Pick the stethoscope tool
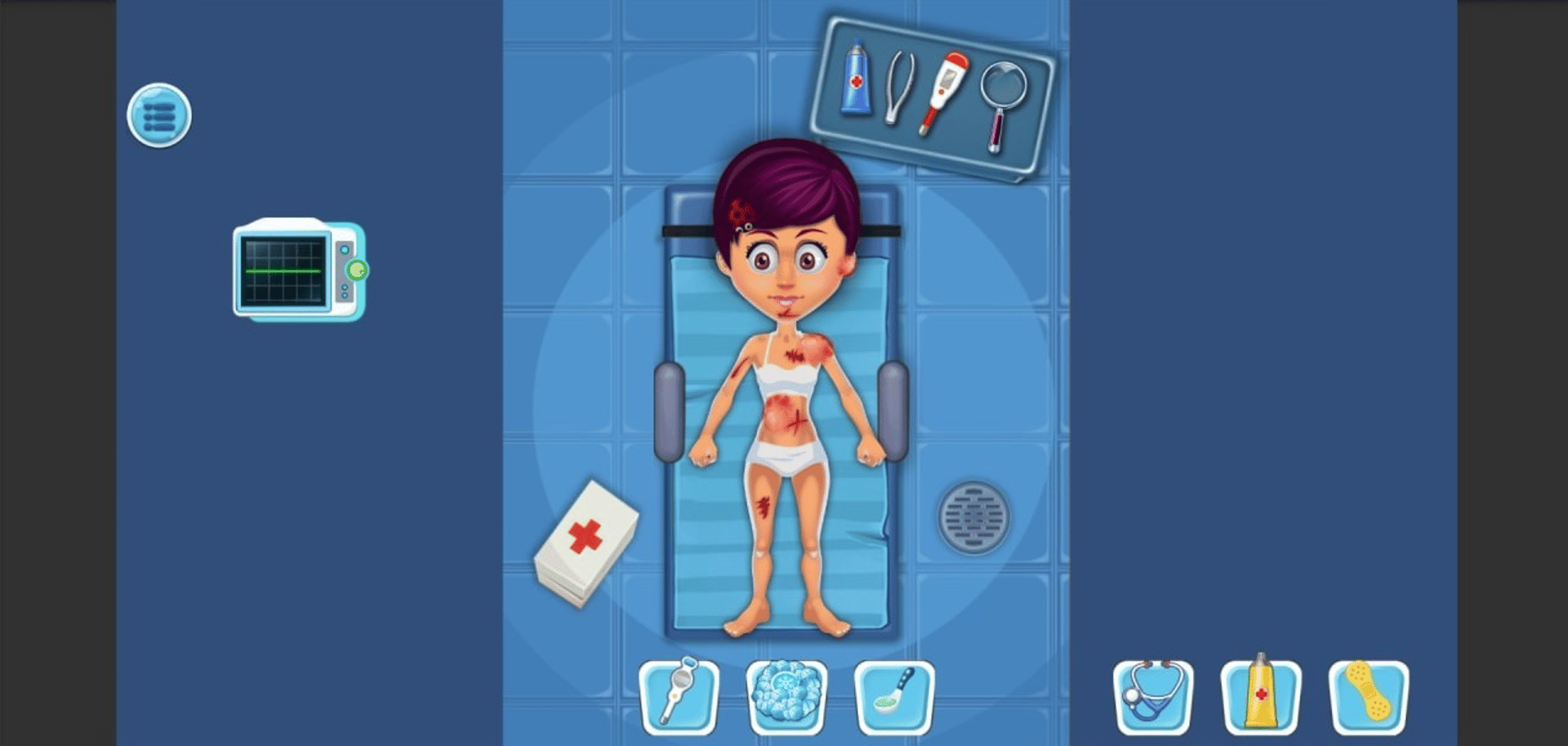Screen dimensions: 1568x746 point(1153,697)
